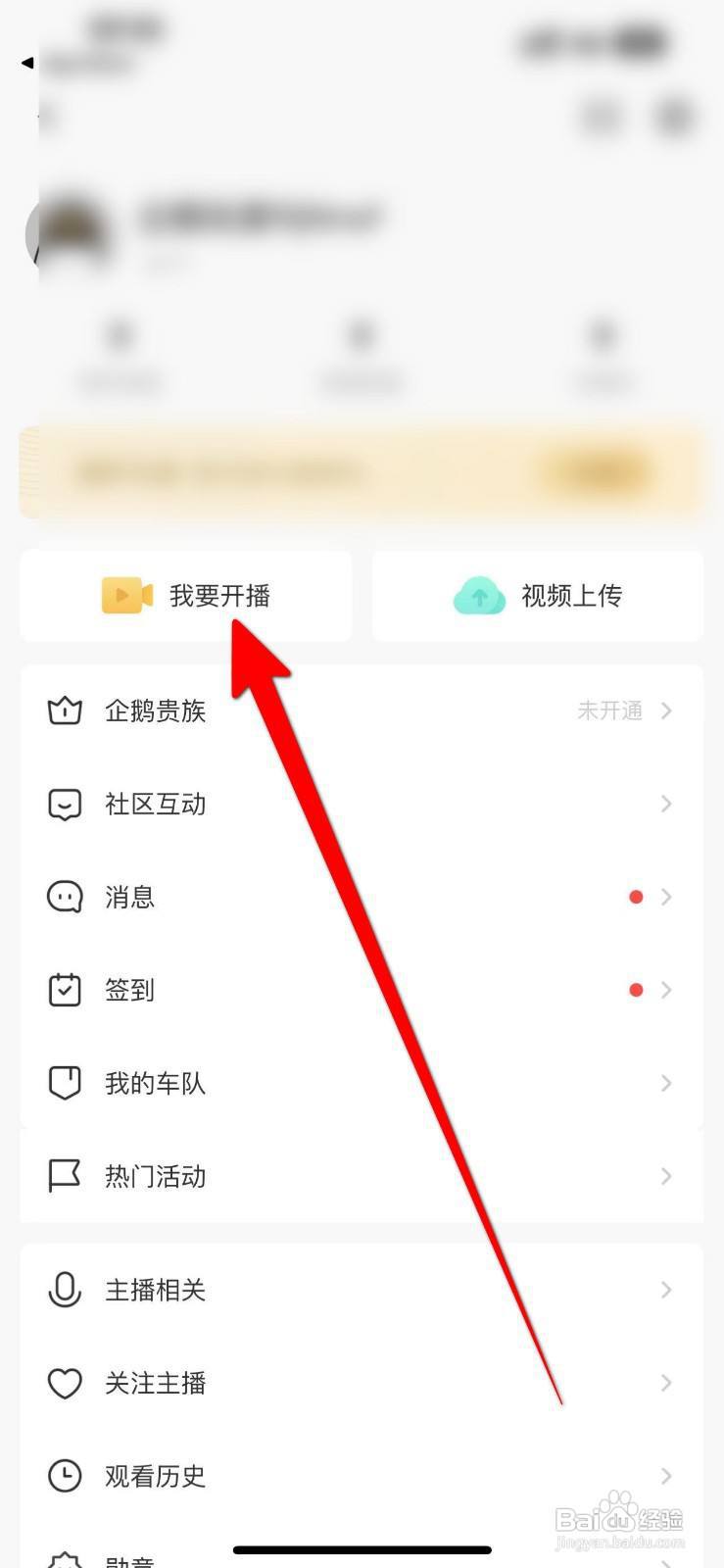Screen dimensions: 724x1568
Task: Expand the 消息 row with its arrow
Action: tap(667, 896)
